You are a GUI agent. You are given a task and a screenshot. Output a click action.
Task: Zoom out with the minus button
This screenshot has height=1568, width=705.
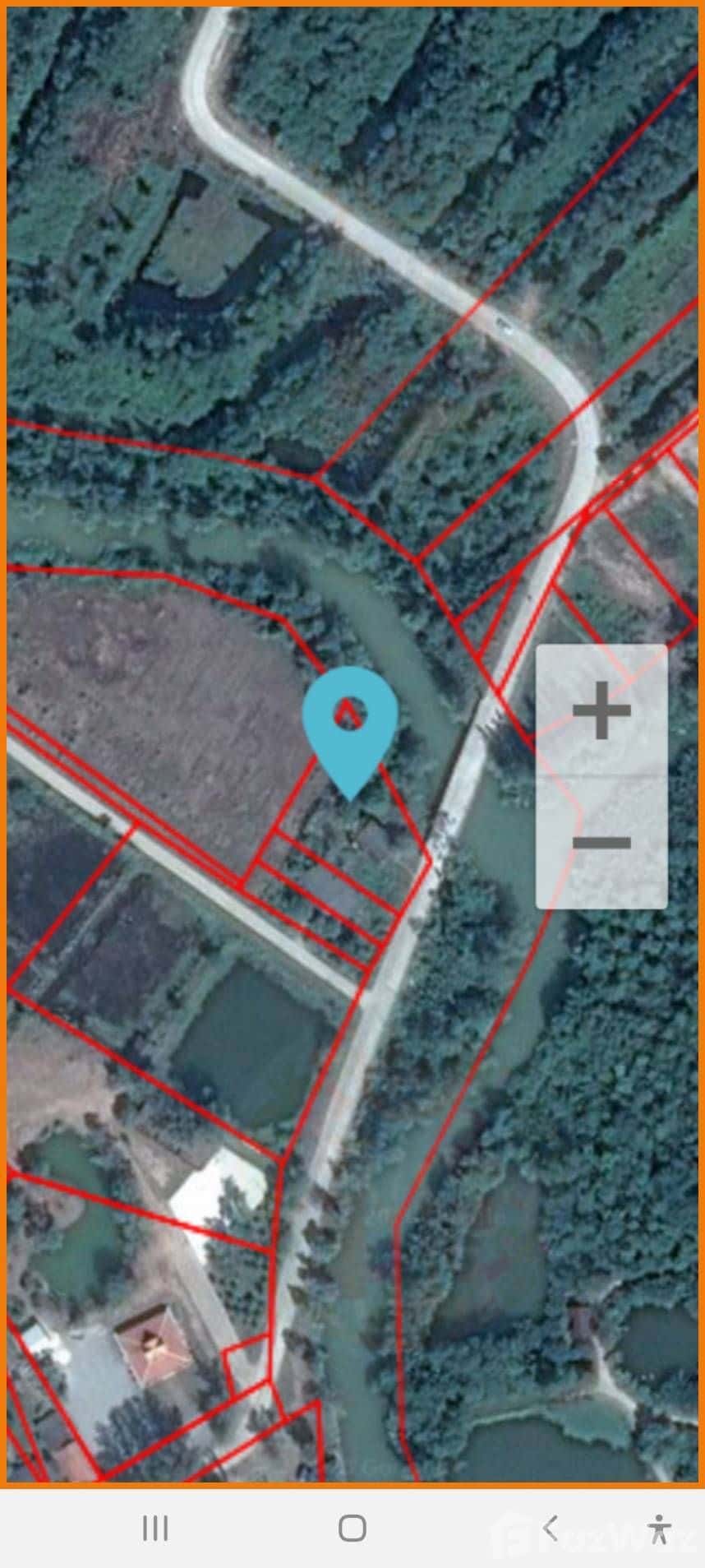pyautogui.click(x=601, y=843)
